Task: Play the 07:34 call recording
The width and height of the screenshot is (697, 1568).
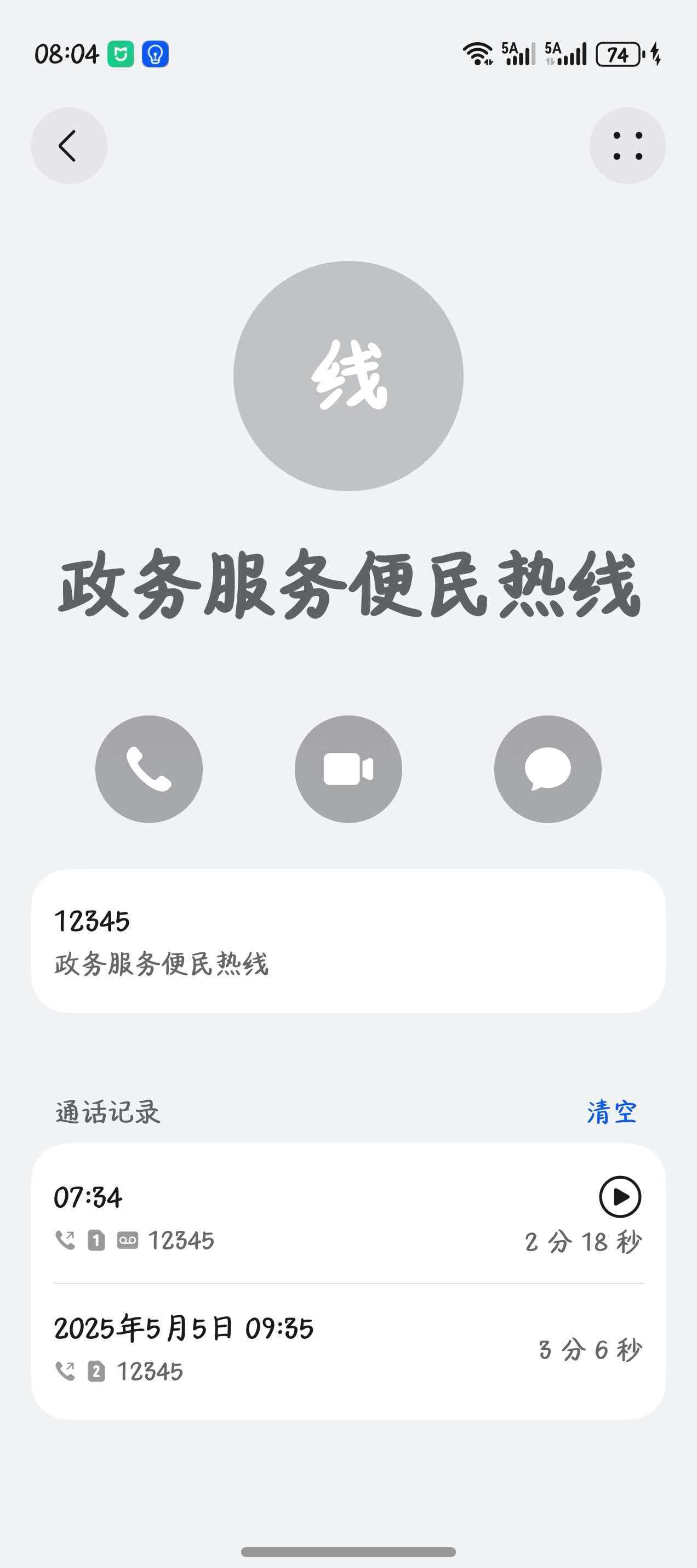Action: point(620,1197)
